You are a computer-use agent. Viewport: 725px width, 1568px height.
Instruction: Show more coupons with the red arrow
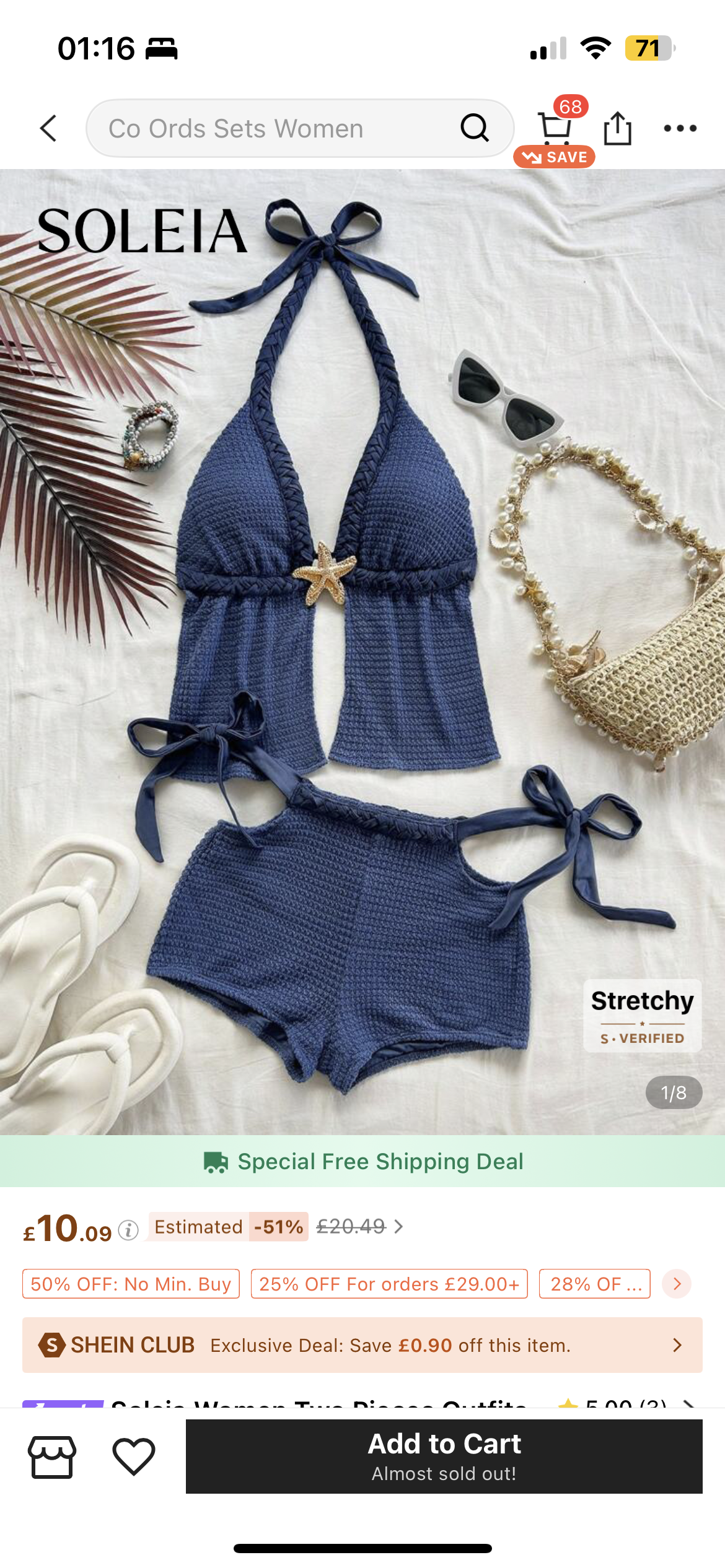(677, 1284)
